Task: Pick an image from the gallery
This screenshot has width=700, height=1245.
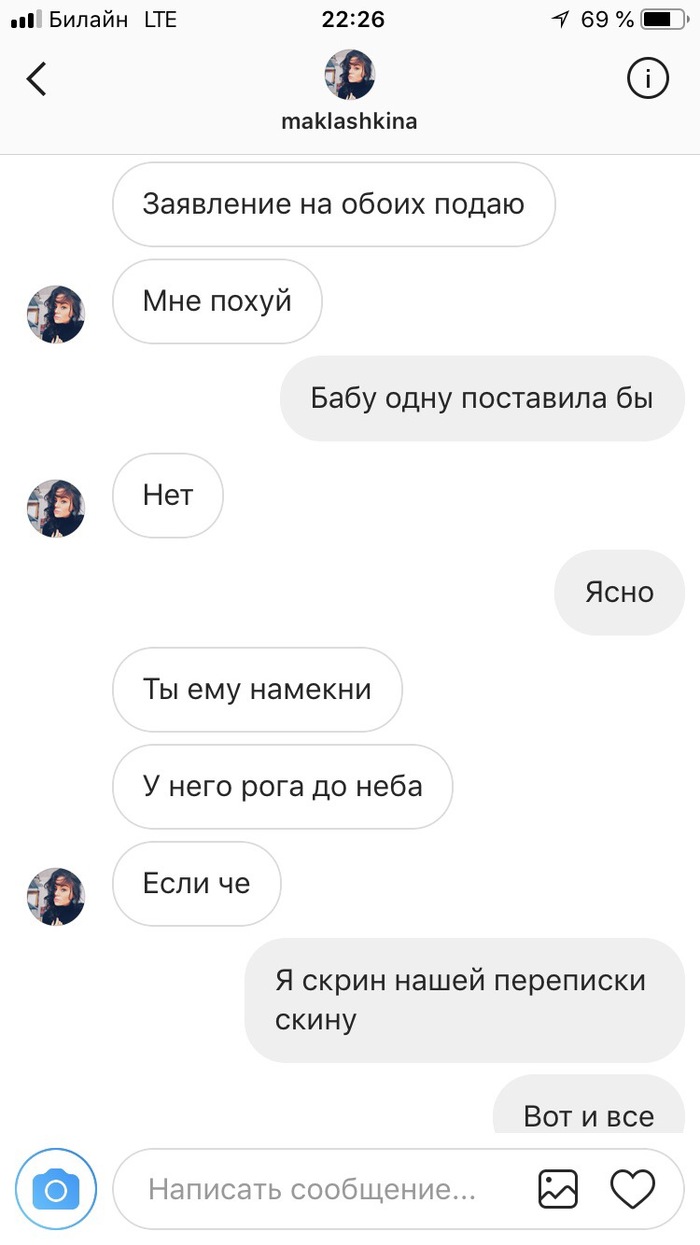Action: pos(558,1189)
